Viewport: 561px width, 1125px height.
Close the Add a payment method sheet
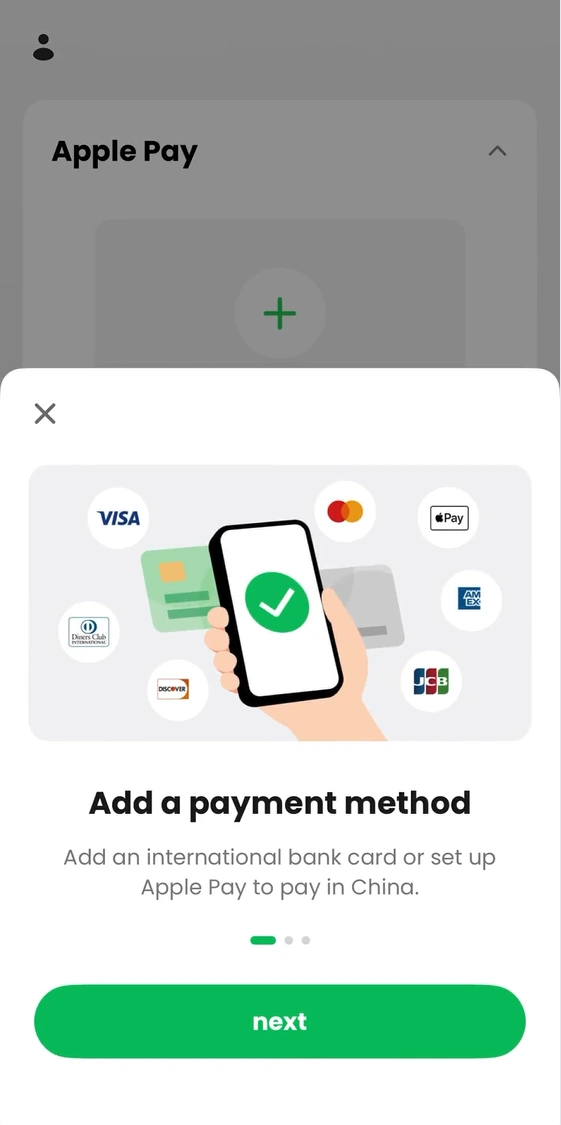[x=45, y=413]
